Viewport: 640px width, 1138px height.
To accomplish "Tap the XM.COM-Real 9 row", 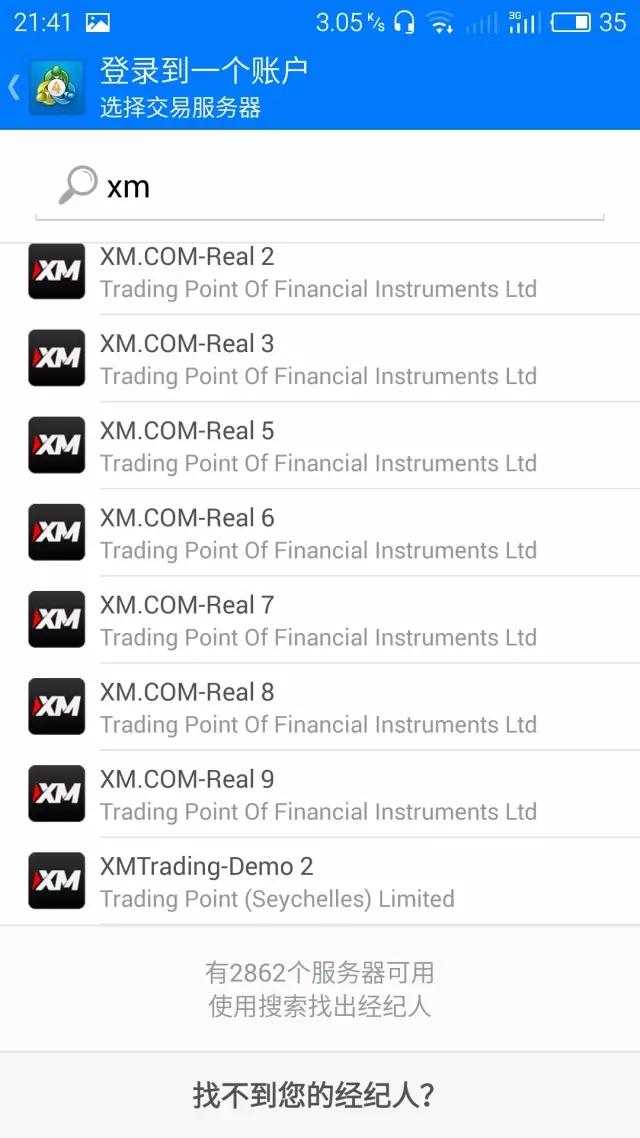I will 318,794.
